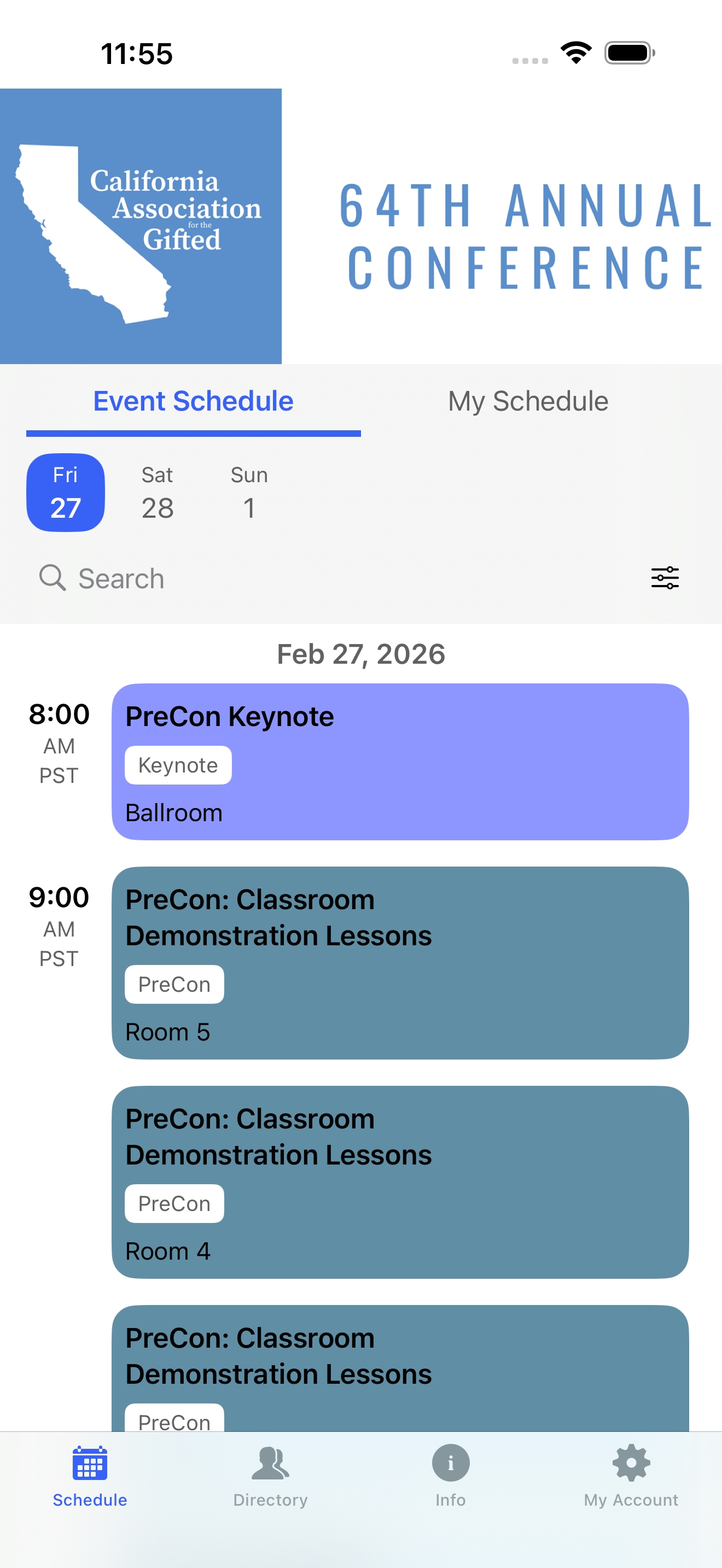Open the PreCon Keynote session card
This screenshot has width=722, height=1568.
click(x=400, y=762)
